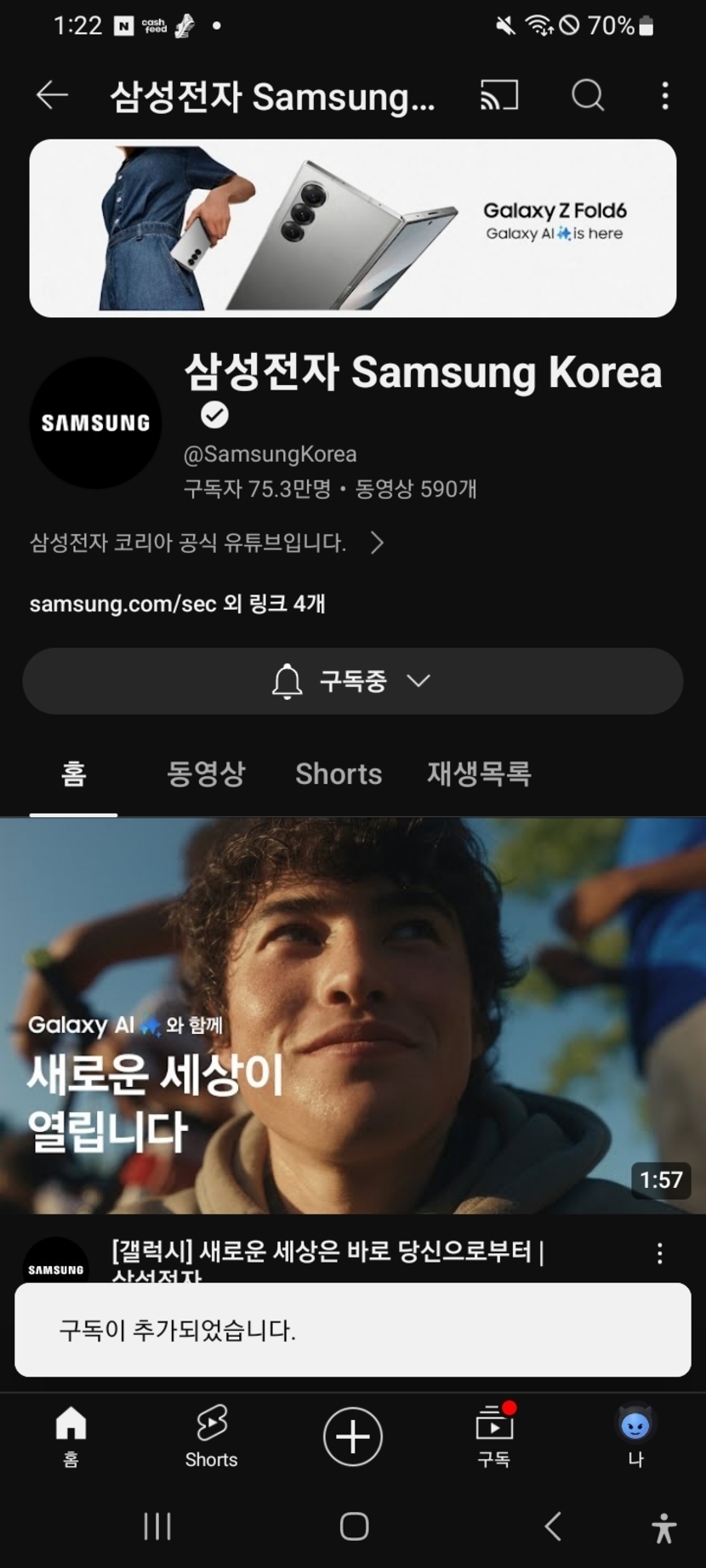Screen dimensions: 706x1568
Task: Switch to the 동영상 tab
Action: (206, 774)
